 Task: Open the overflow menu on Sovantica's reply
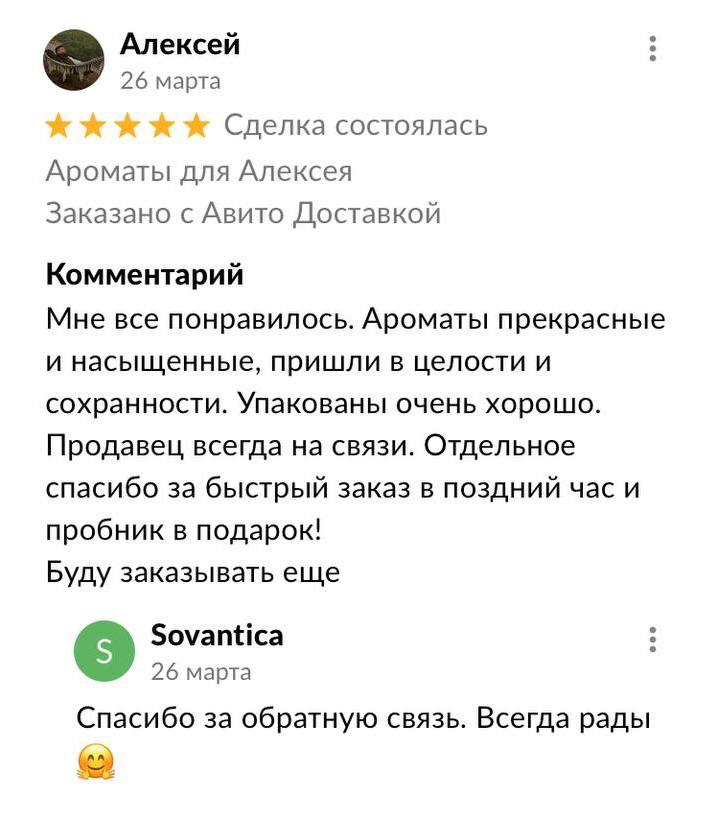(x=652, y=639)
